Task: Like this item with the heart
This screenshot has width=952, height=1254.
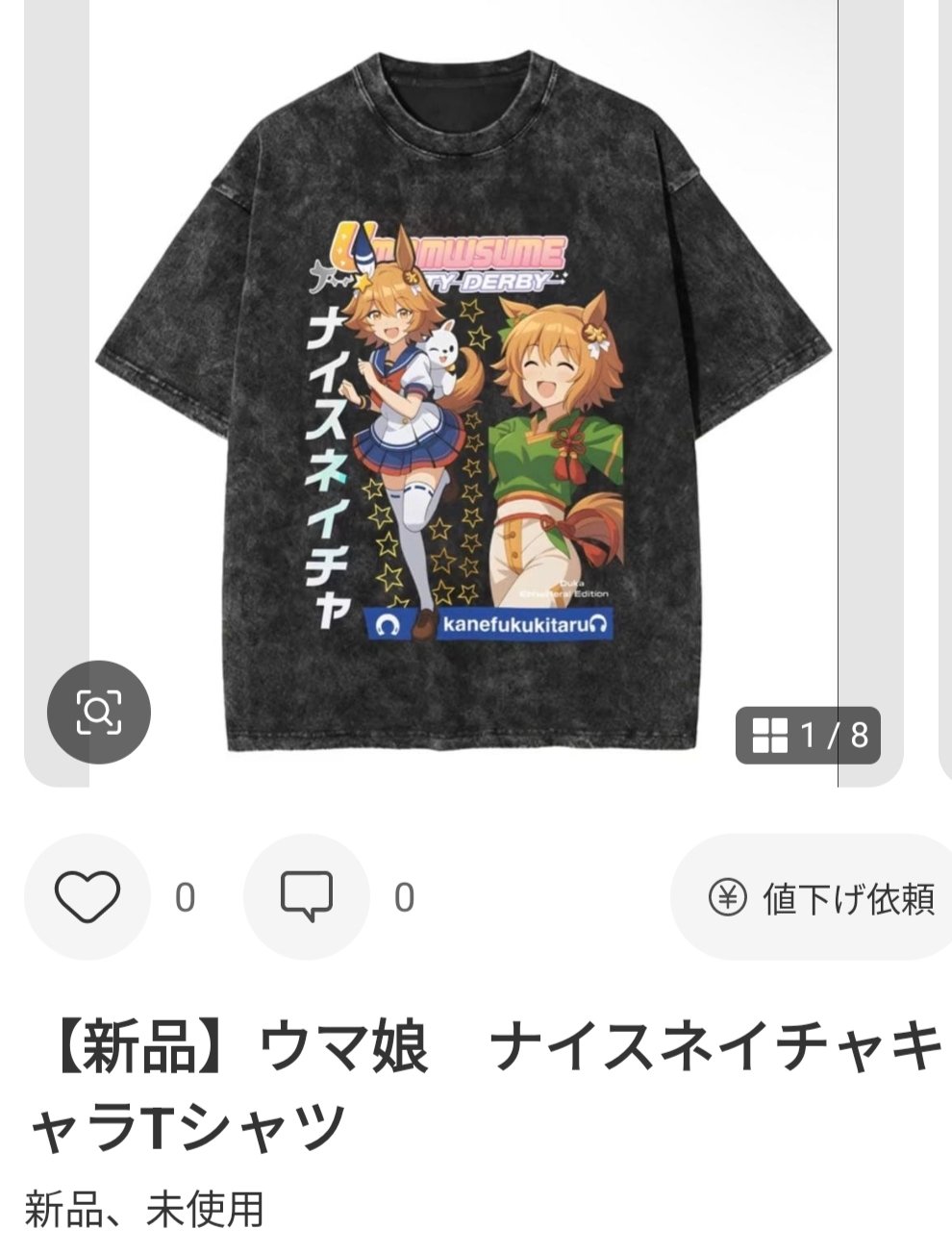Action: 88,896
